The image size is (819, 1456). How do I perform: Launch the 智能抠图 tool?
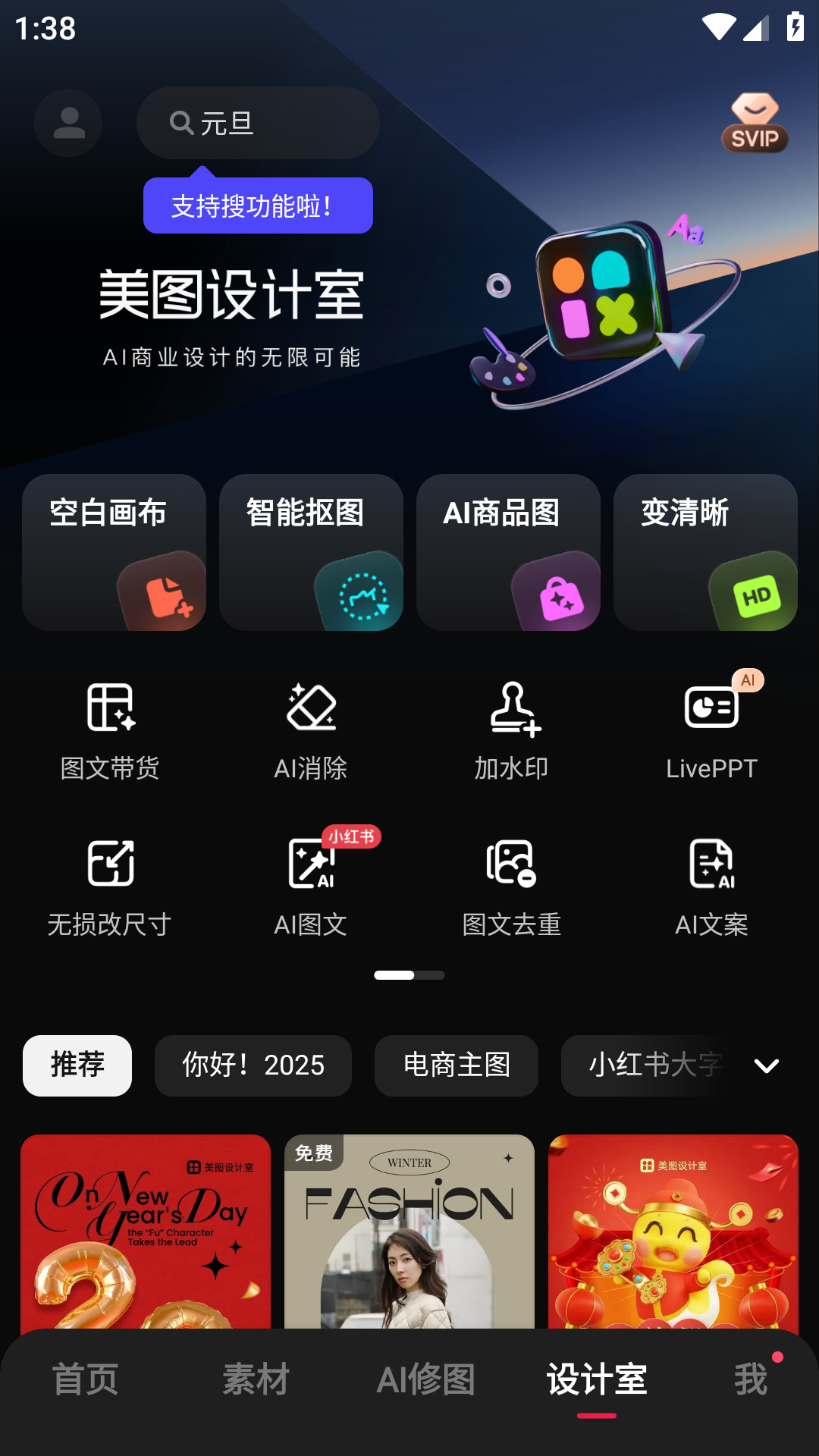[x=311, y=552]
